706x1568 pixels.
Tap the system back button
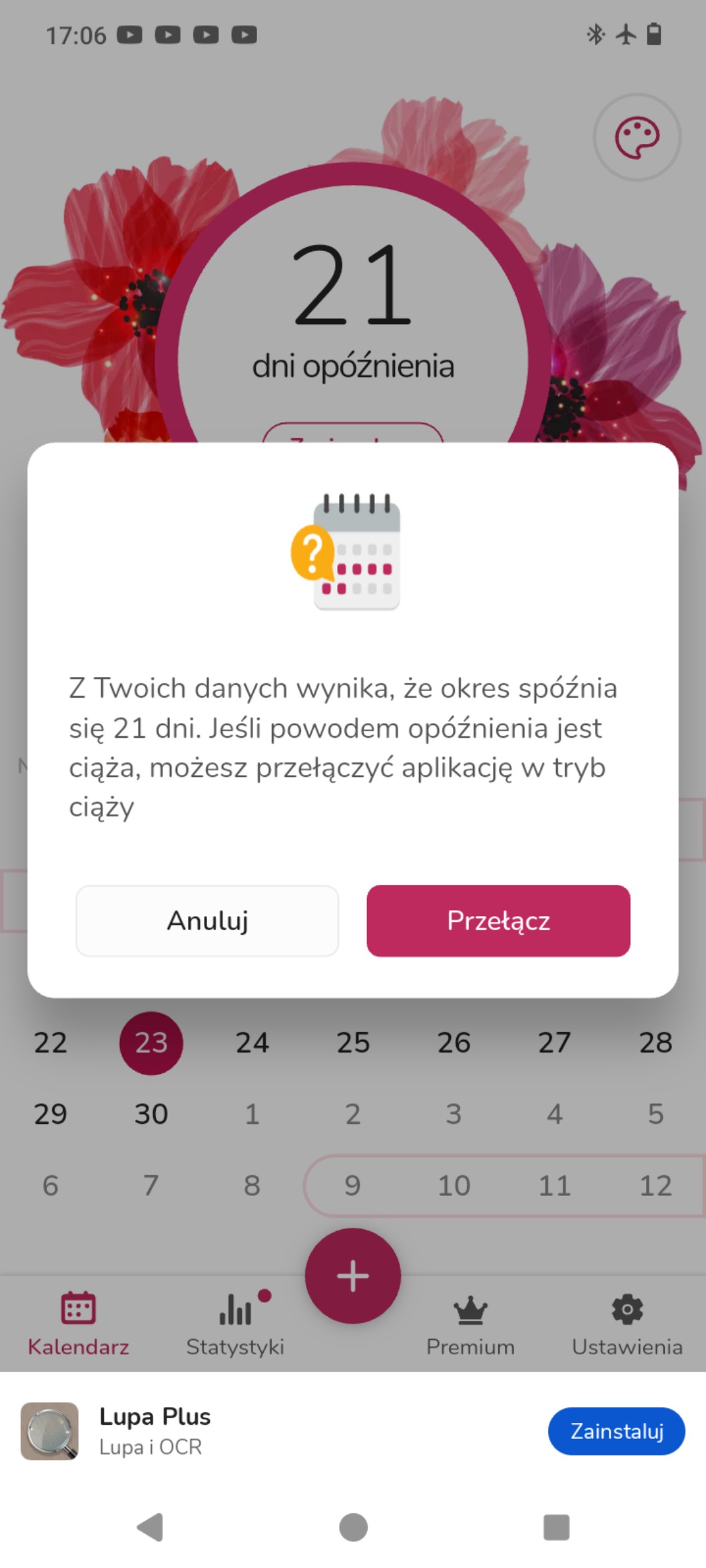151,1527
